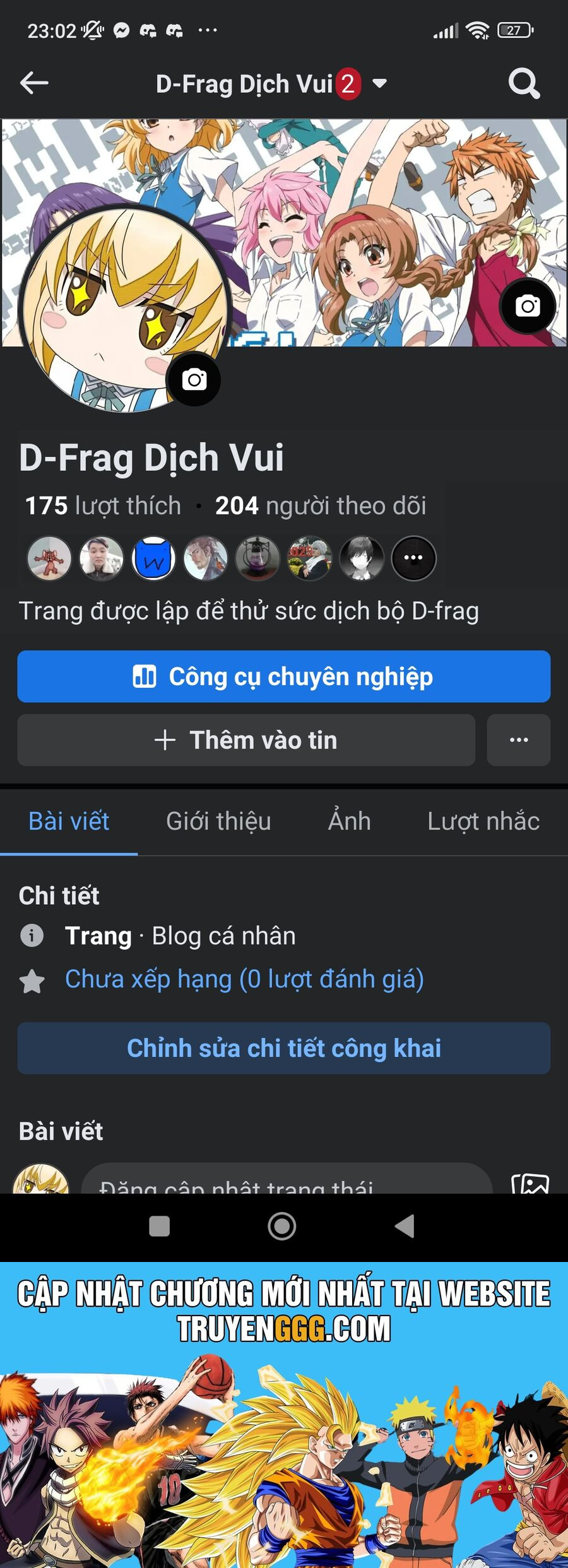
Task: Tap Chỉnh sửa chi tiết công khai
Action: click(x=283, y=1048)
